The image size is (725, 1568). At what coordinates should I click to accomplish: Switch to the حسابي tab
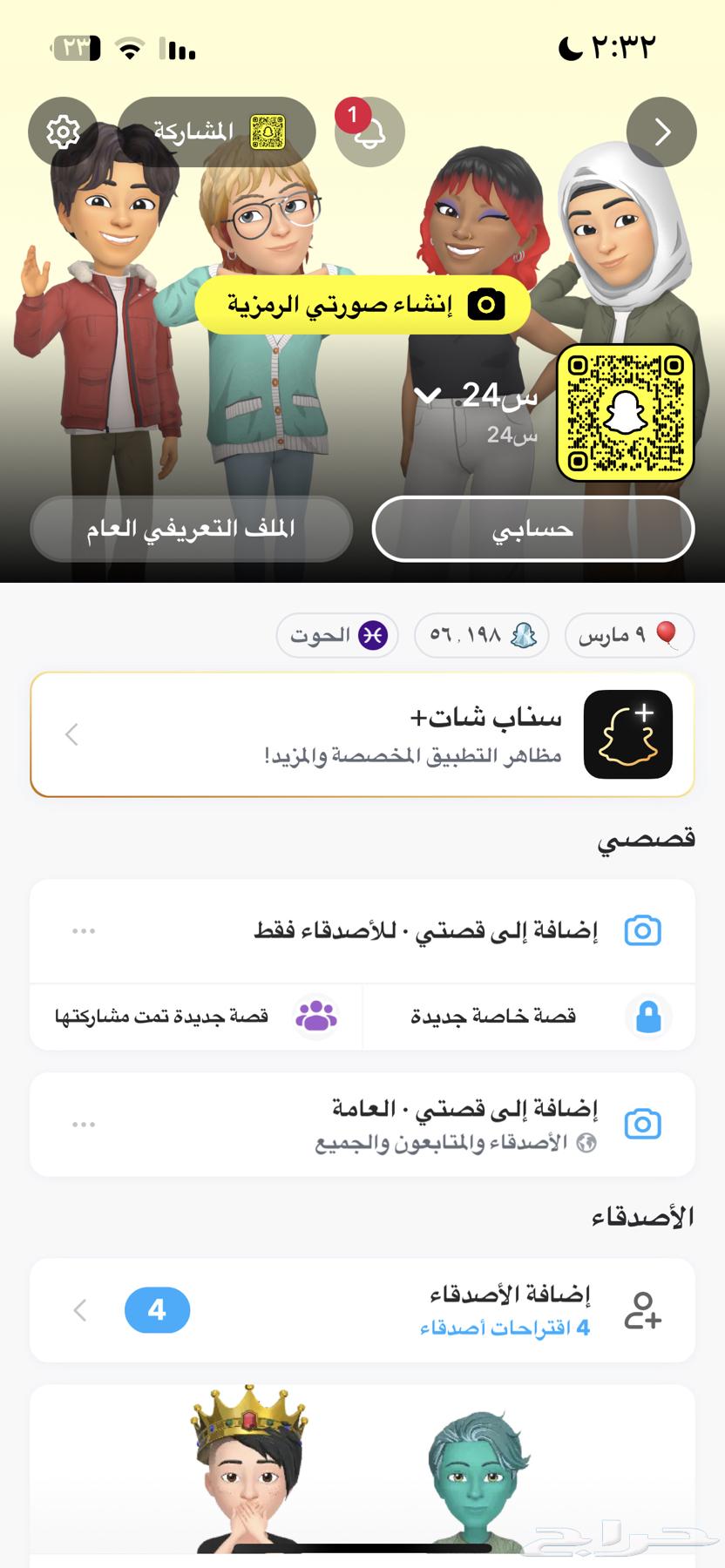tap(532, 528)
